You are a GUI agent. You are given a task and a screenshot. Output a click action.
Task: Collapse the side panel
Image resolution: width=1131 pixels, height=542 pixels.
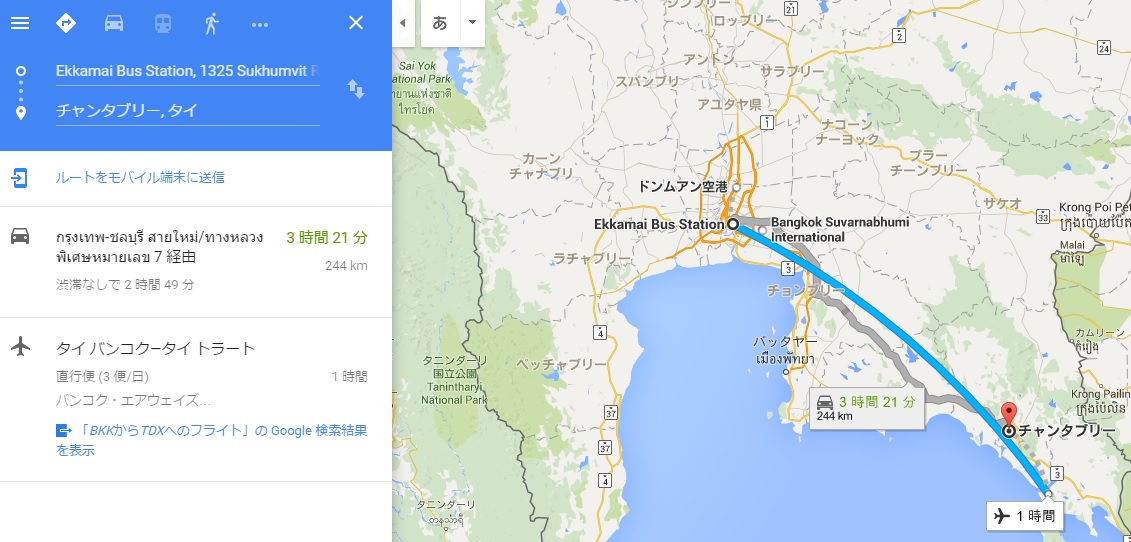(x=402, y=23)
